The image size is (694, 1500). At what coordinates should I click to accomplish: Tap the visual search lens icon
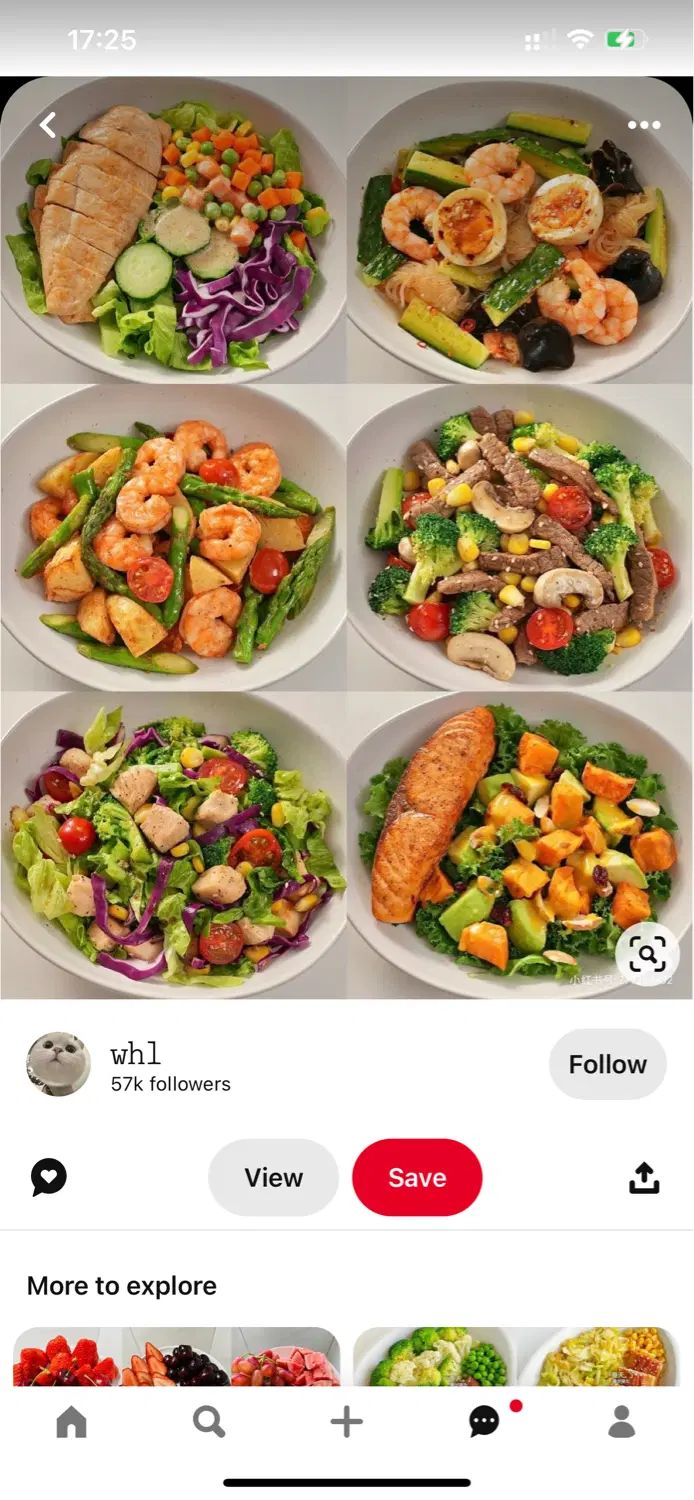647,955
